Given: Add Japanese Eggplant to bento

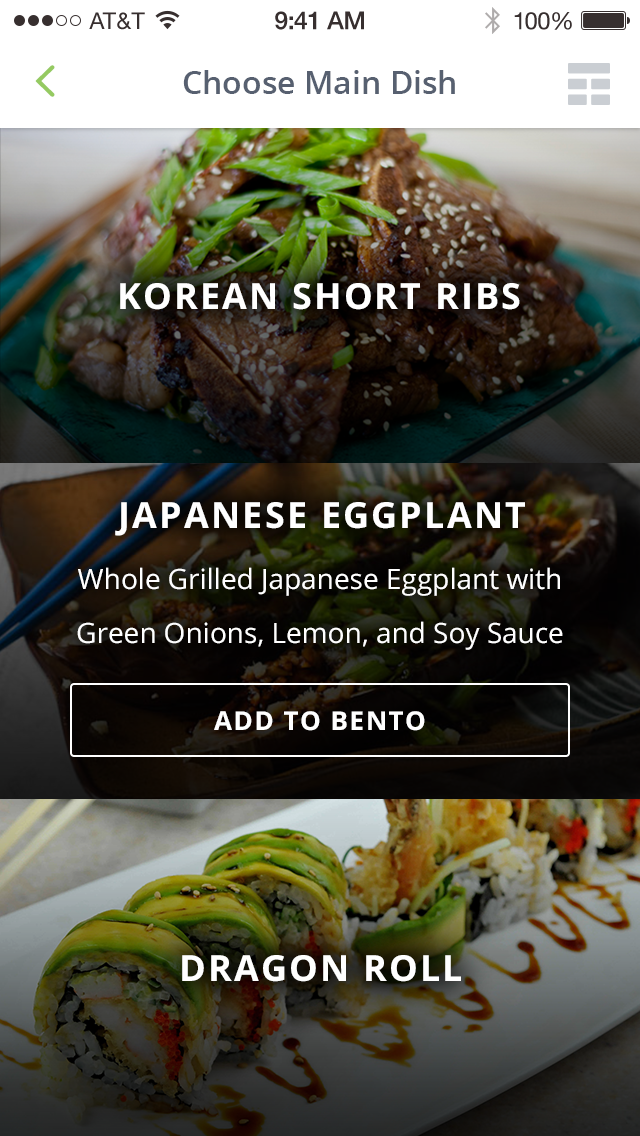Looking at the screenshot, I should [x=320, y=720].
